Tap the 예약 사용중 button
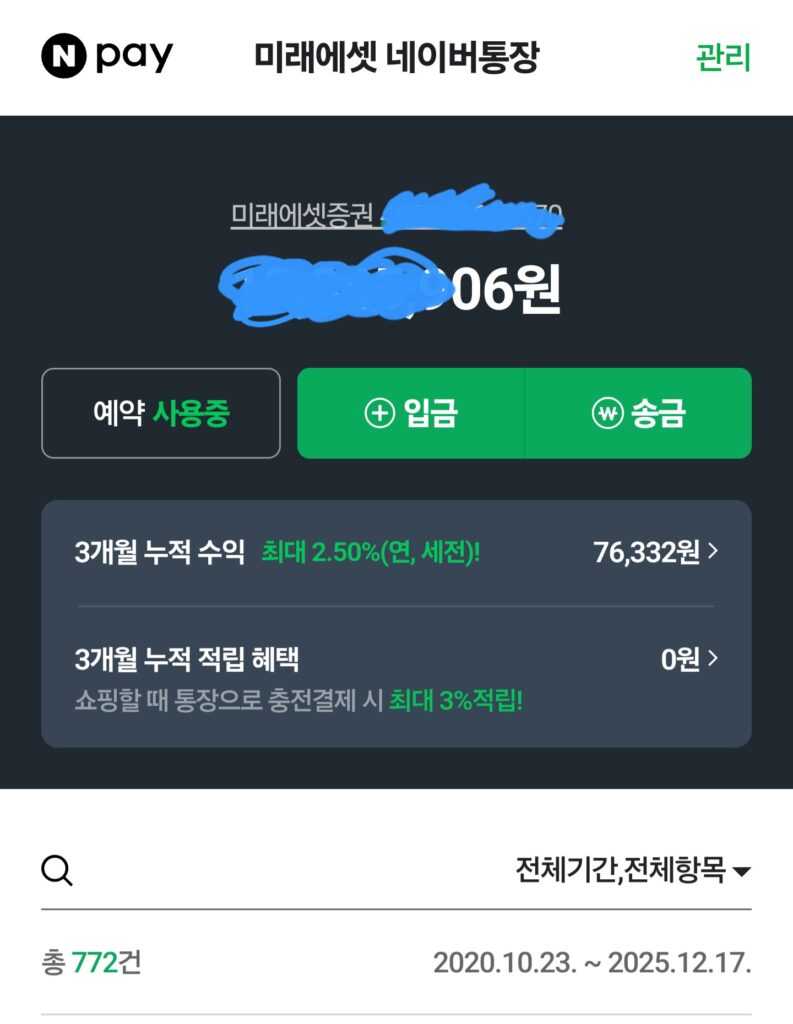Viewport: 793px width, 1024px height. coord(161,413)
